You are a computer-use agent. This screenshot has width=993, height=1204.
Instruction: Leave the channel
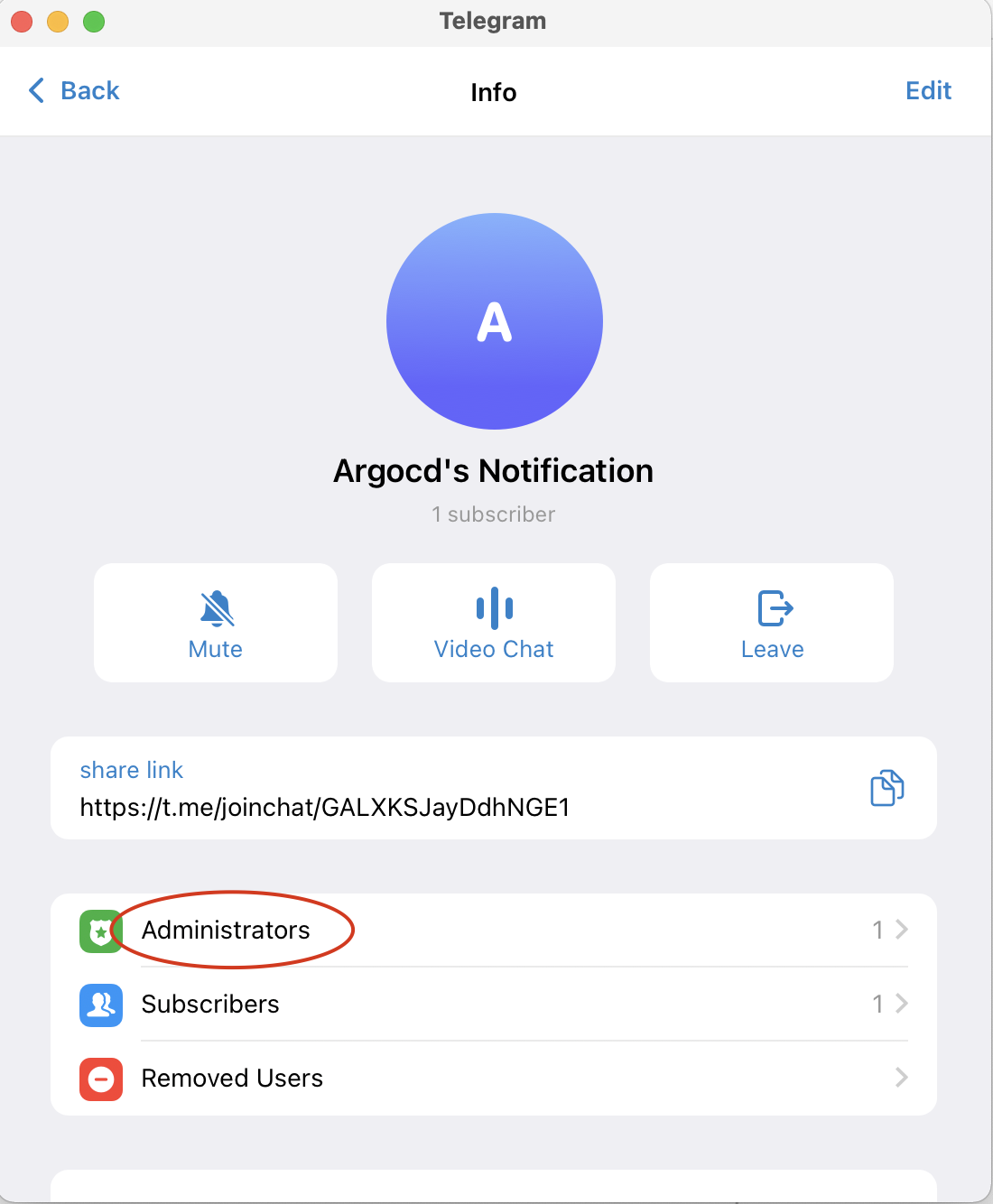(x=772, y=623)
